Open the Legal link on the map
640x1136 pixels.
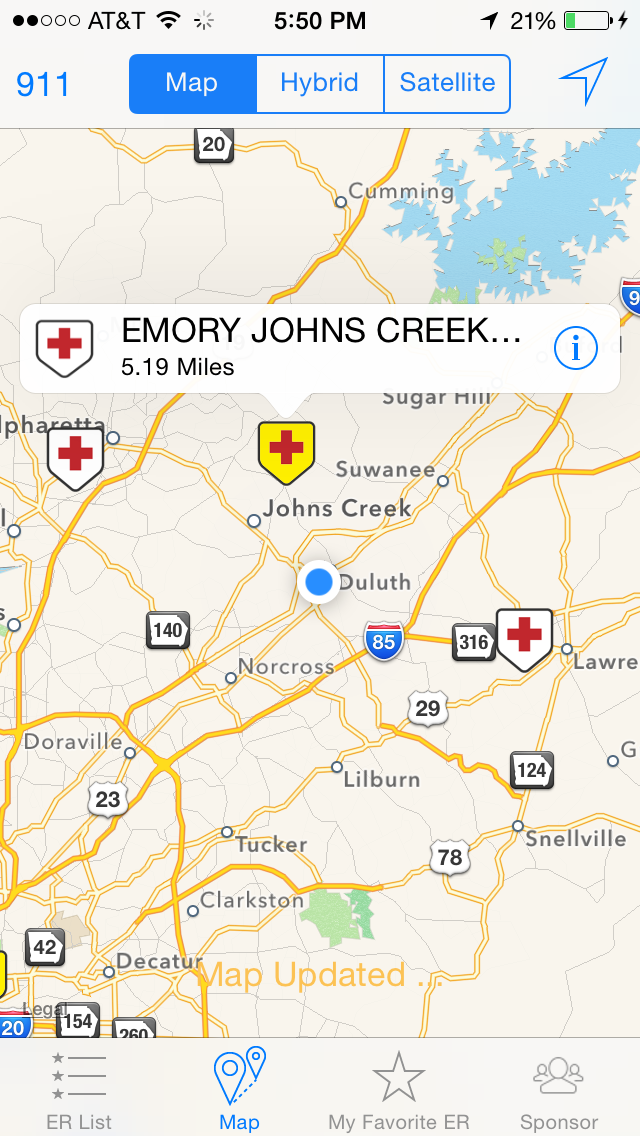(x=44, y=1009)
